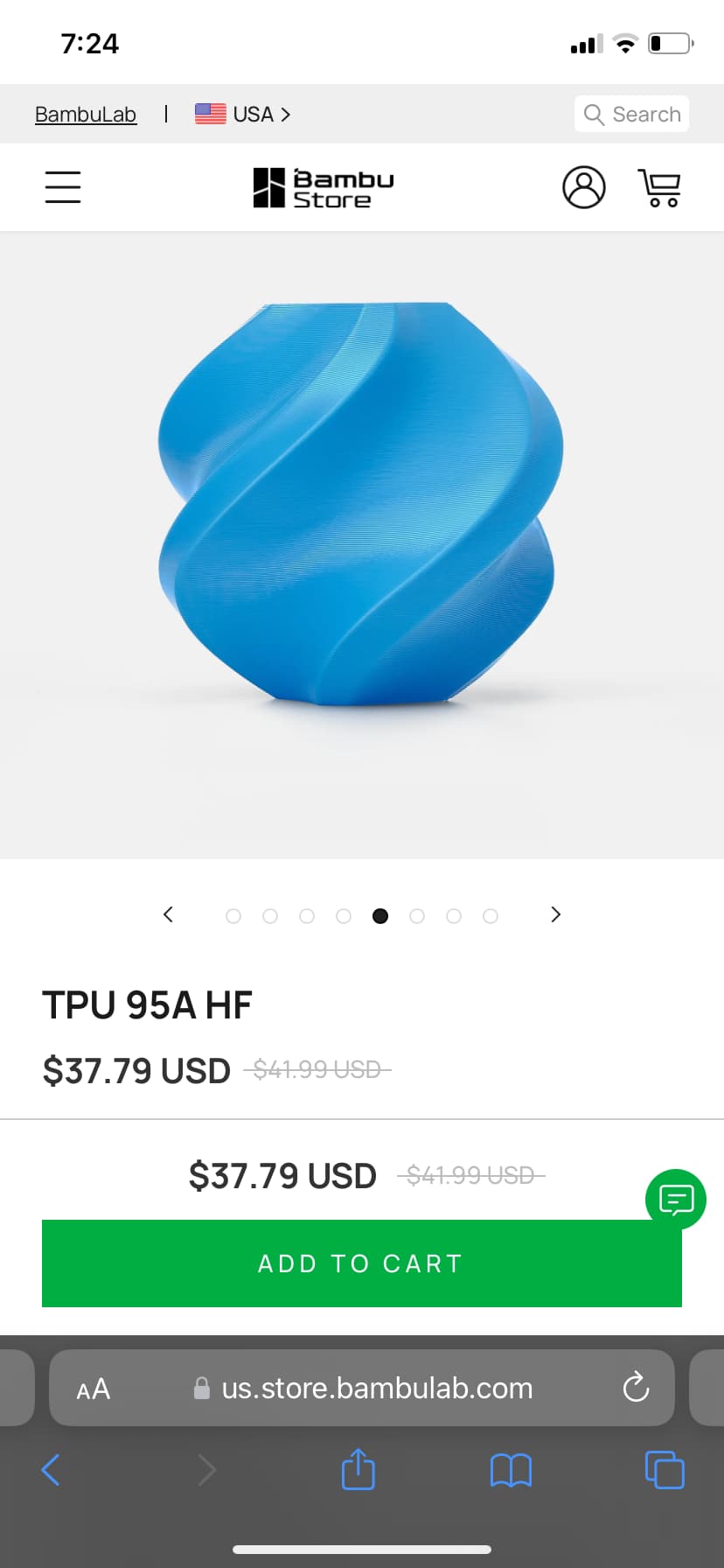Show the previous product image
Viewport: 724px width, 1568px height.
168,914
